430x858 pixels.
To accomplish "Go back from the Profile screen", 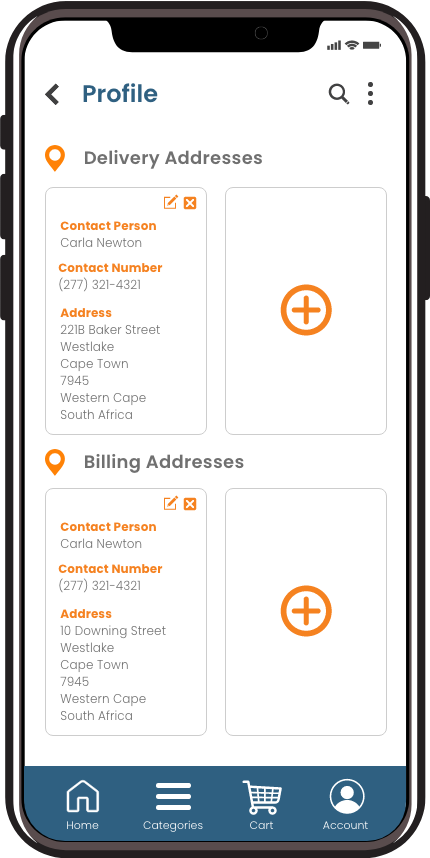I will pos(52,94).
